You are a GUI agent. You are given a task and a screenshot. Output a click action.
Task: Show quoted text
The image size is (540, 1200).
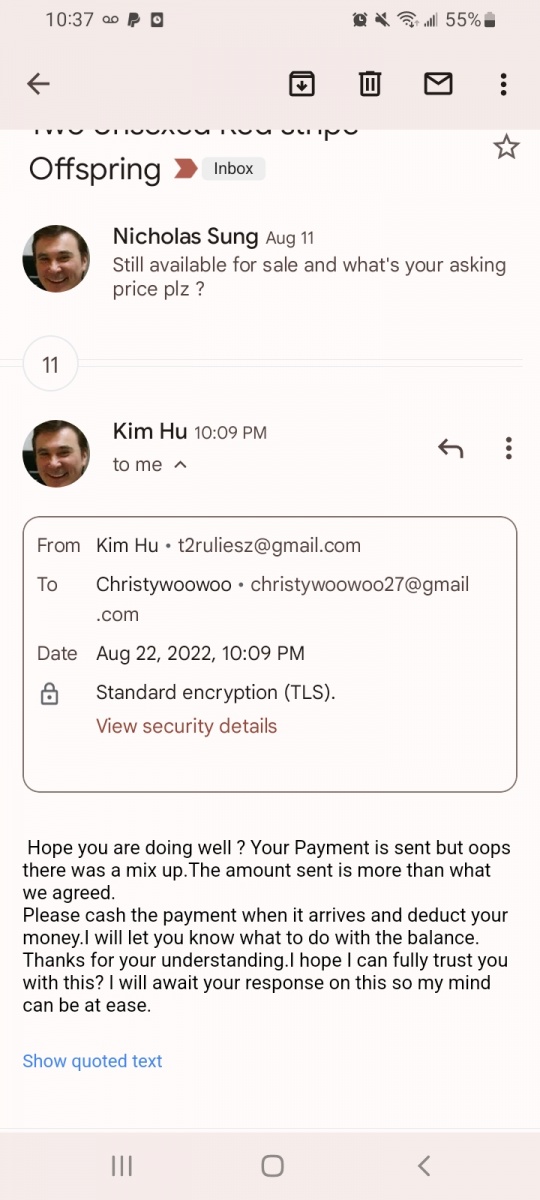[x=92, y=1061]
